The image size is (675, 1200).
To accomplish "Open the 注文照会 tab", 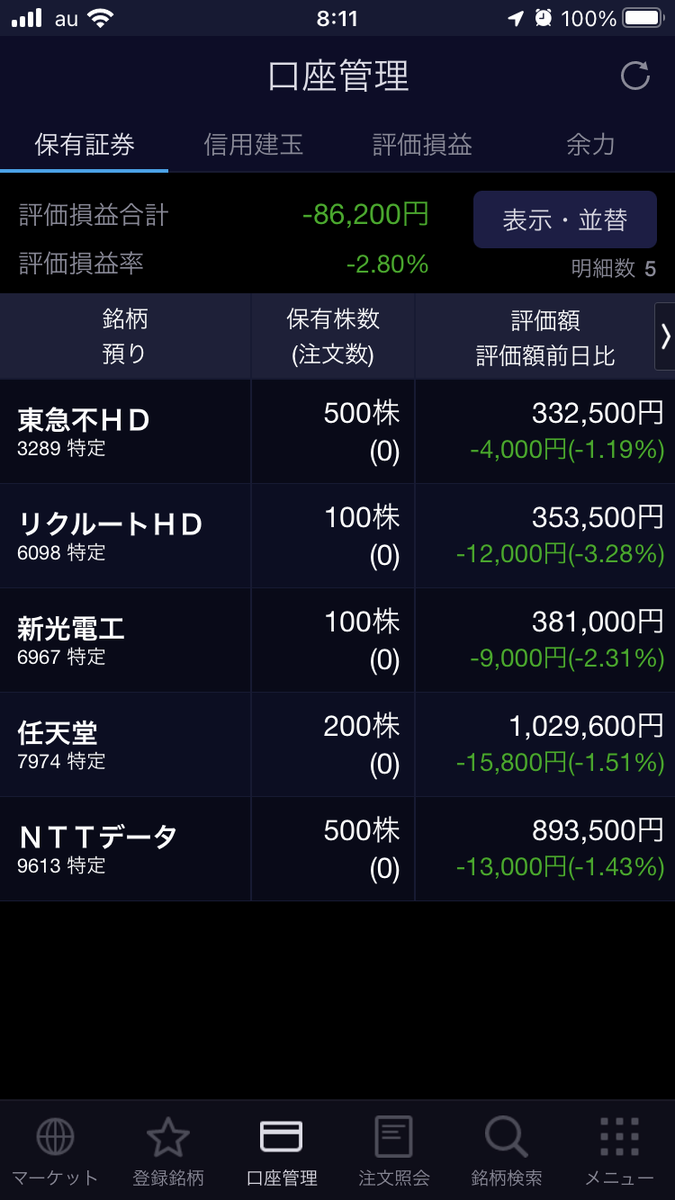I will [394, 1152].
